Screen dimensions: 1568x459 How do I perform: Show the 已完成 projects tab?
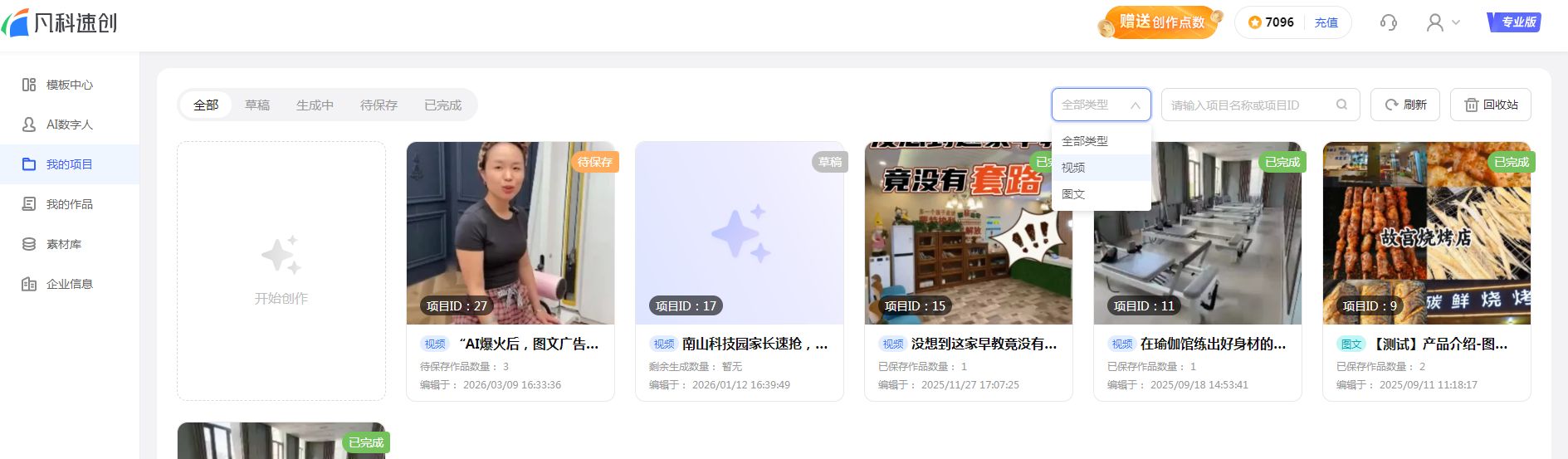442,105
